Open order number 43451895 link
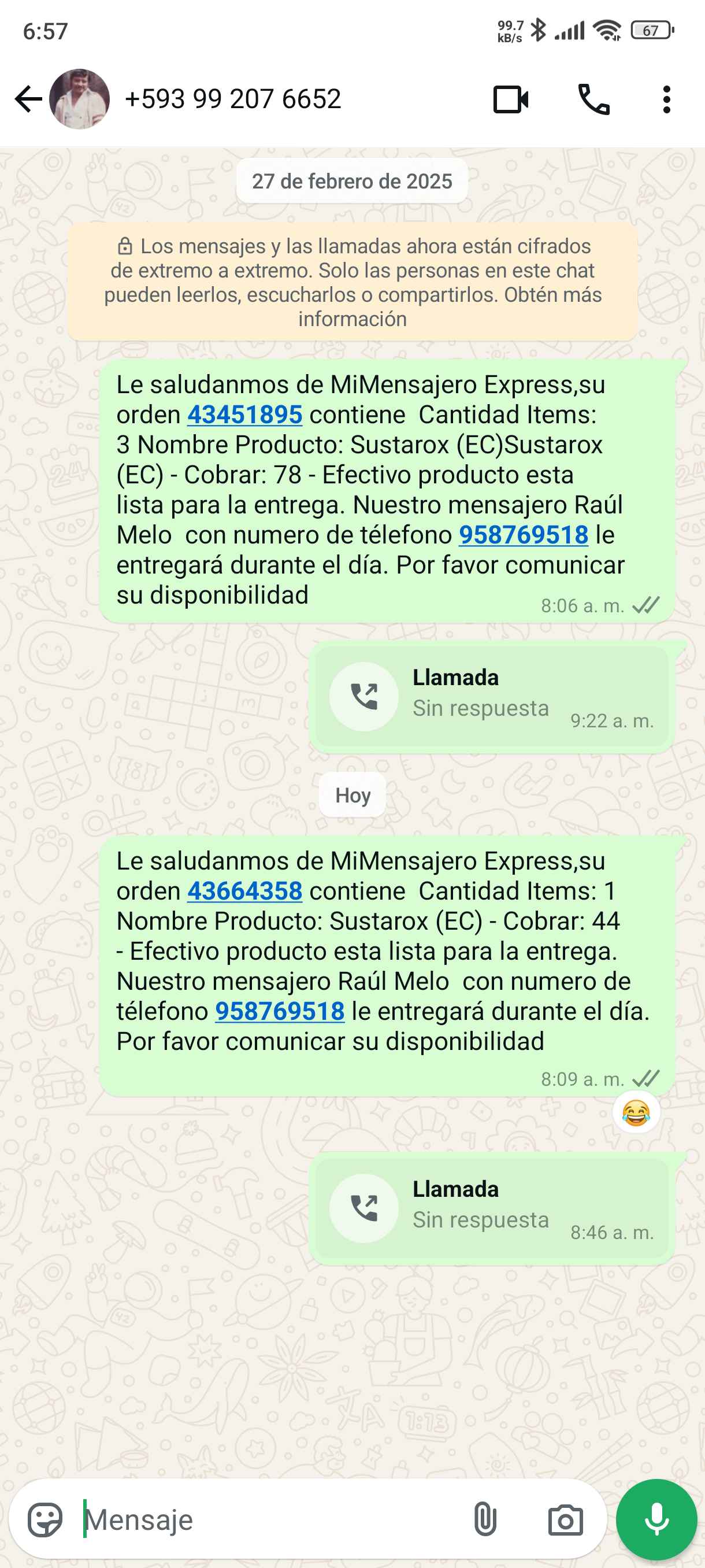Image resolution: width=705 pixels, height=1568 pixels. pyautogui.click(x=244, y=415)
